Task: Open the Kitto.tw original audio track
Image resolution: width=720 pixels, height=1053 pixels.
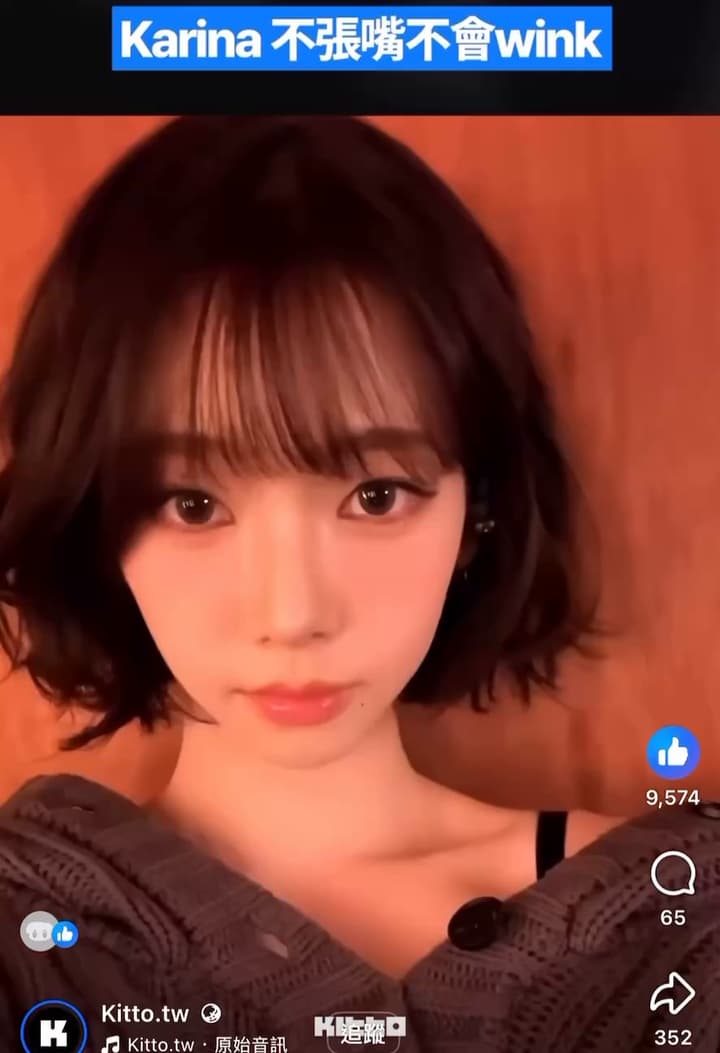Action: (195, 1044)
